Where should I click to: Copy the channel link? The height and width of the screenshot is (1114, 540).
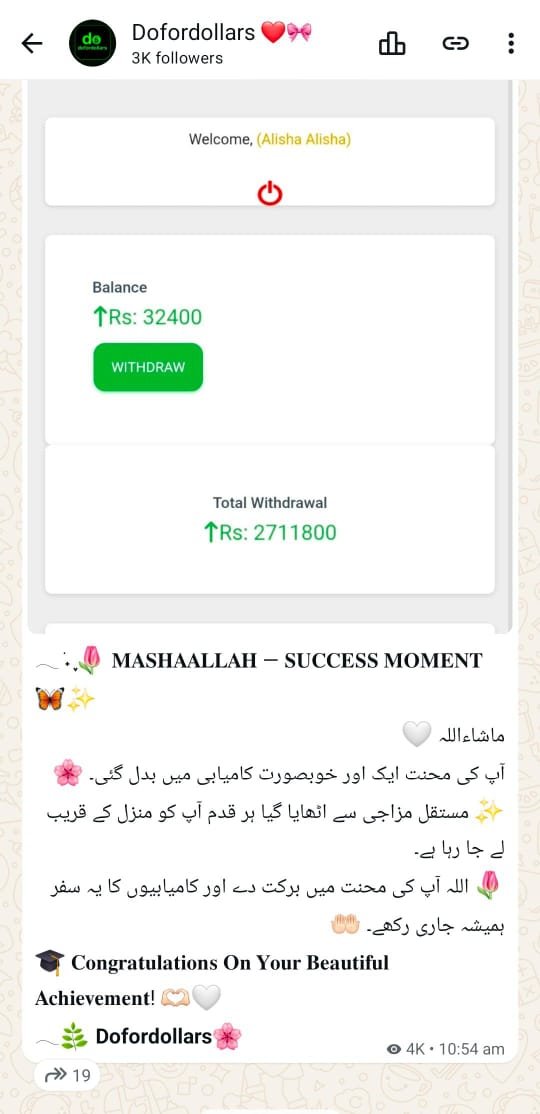tap(455, 44)
